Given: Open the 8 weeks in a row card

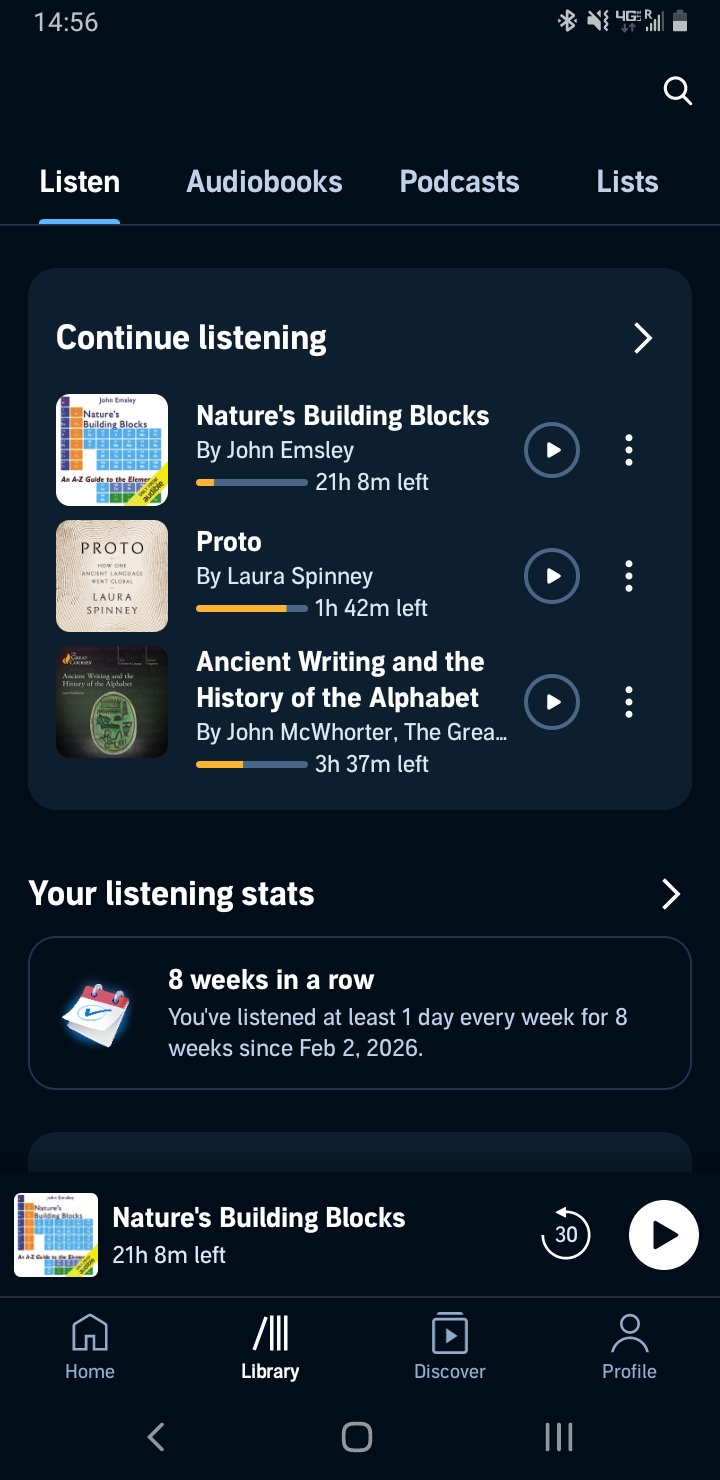Looking at the screenshot, I should coord(360,1012).
